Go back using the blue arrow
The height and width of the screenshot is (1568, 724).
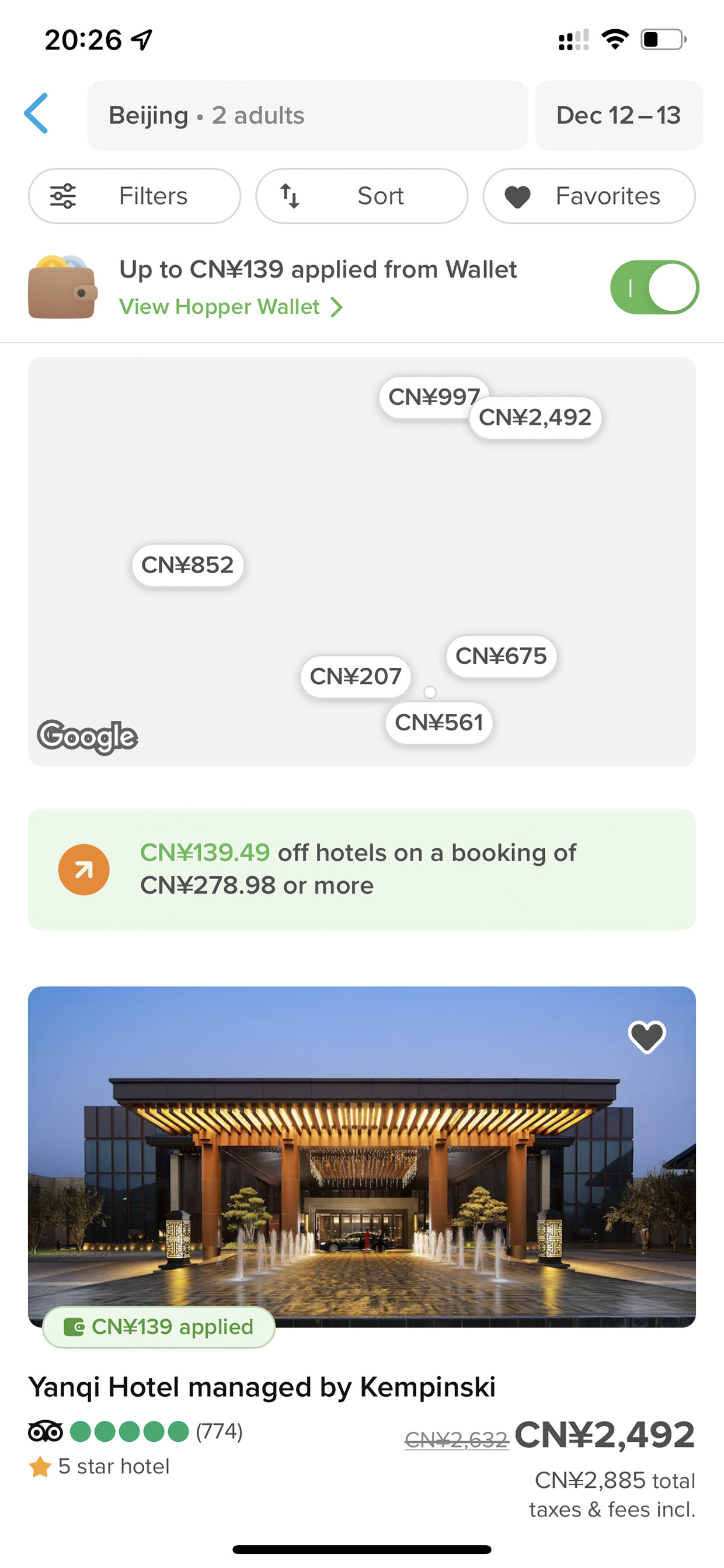coord(36,114)
